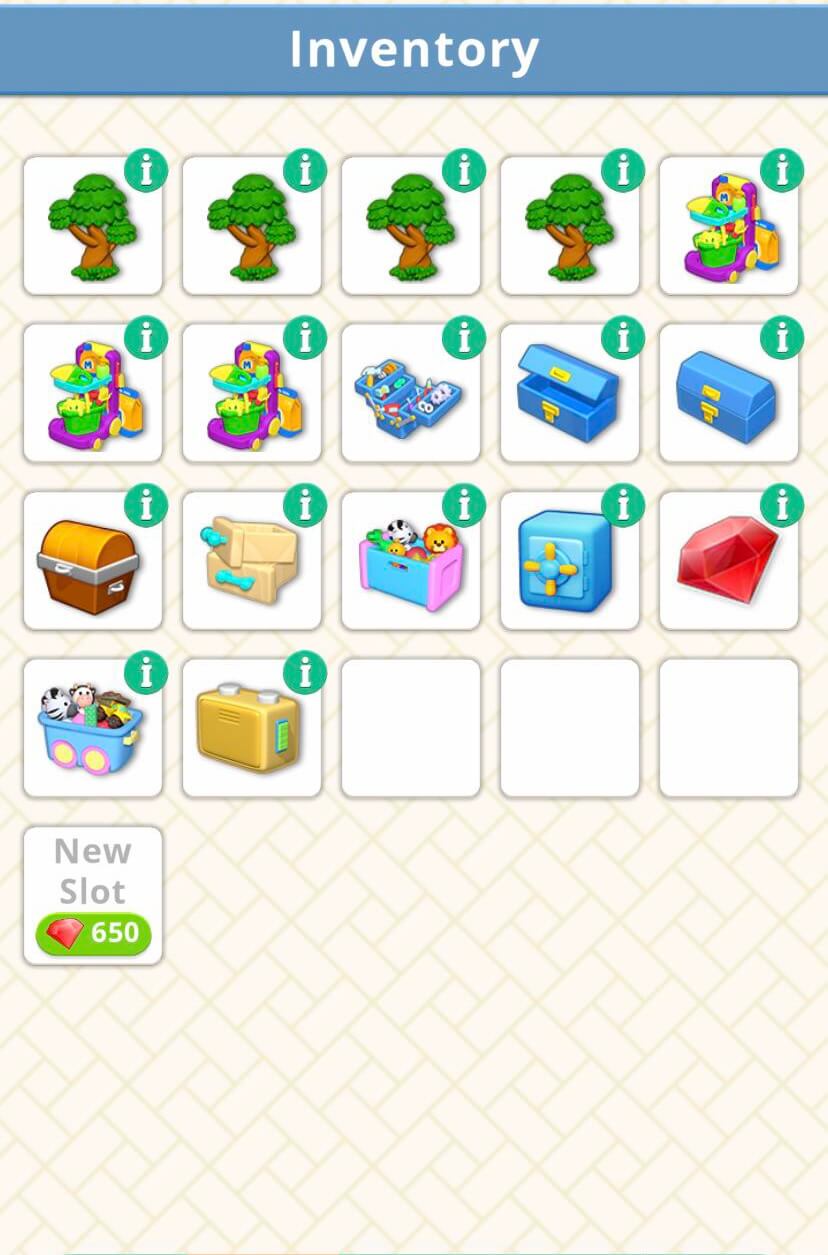This screenshot has width=828, height=1255.
Task: View info about the orange treasure chest
Action: pos(146,505)
